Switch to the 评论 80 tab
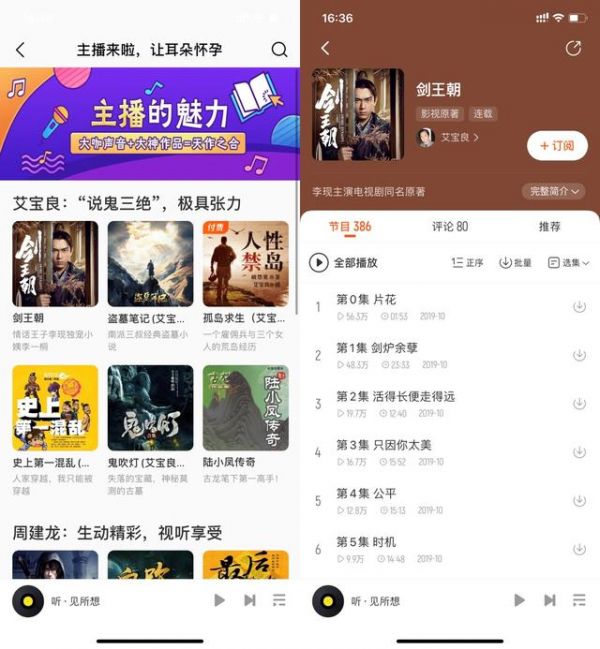Viewport: 600px width, 649px height. click(x=449, y=227)
